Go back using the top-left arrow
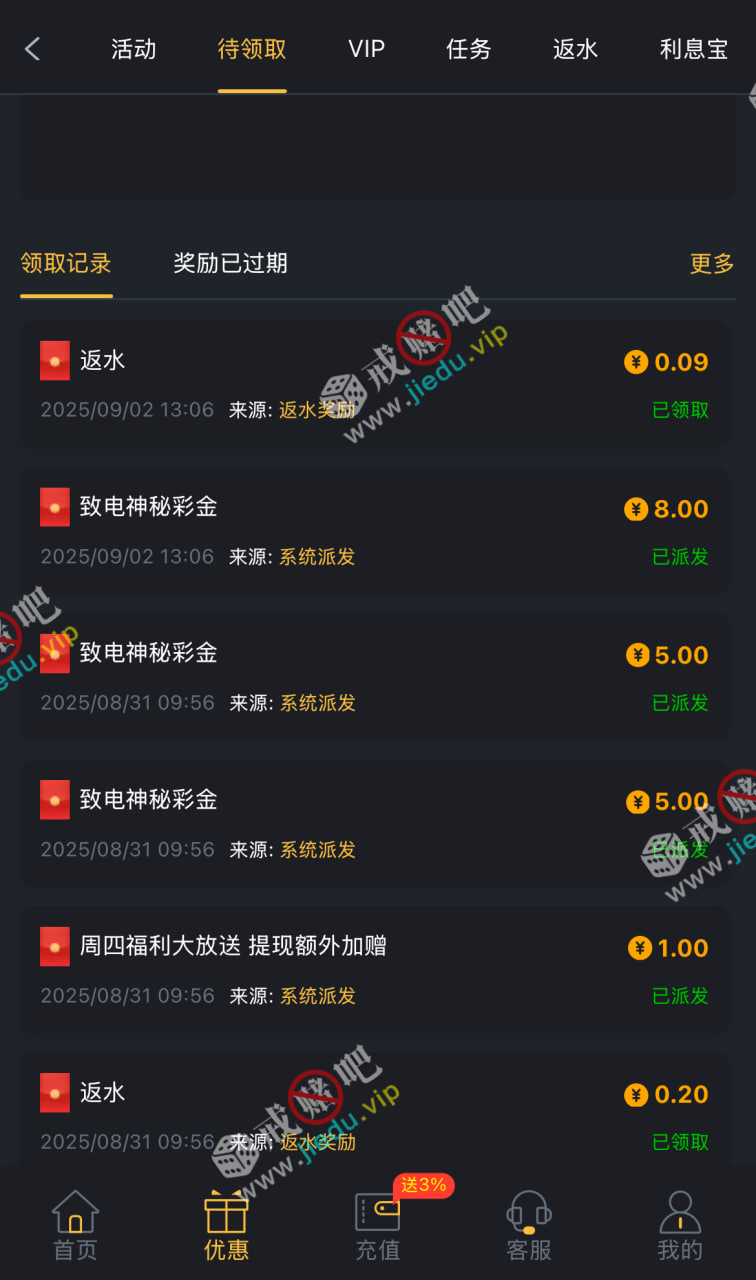This screenshot has width=756, height=1280. tap(32, 49)
